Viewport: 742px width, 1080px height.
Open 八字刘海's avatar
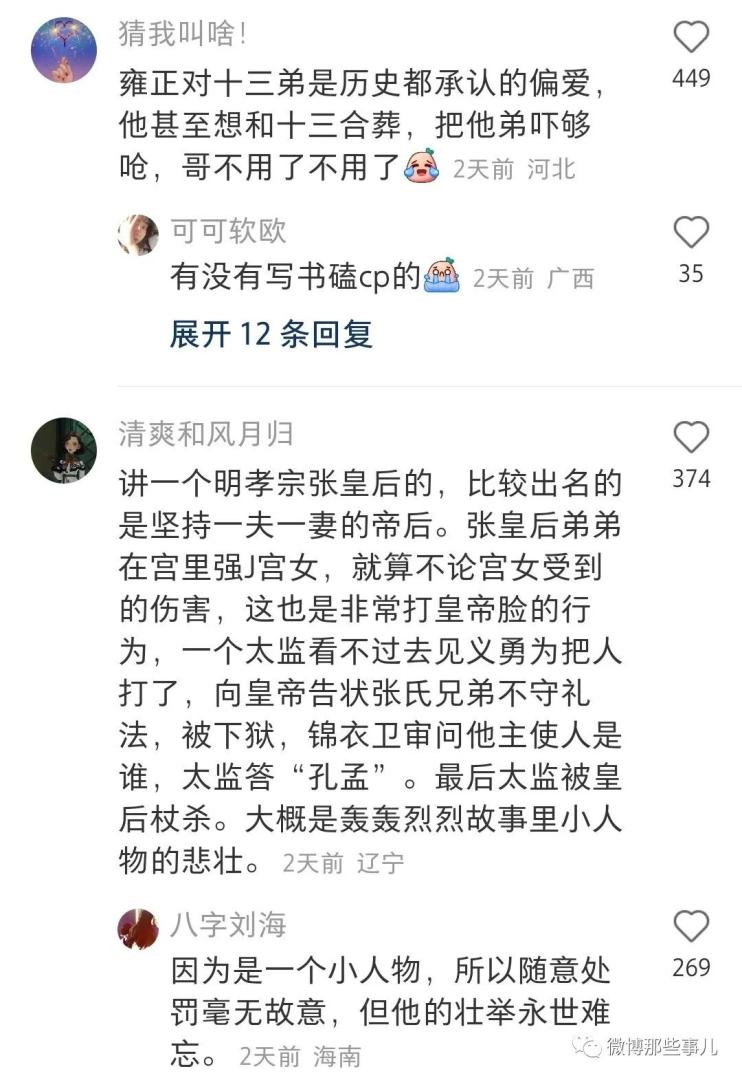click(x=138, y=928)
